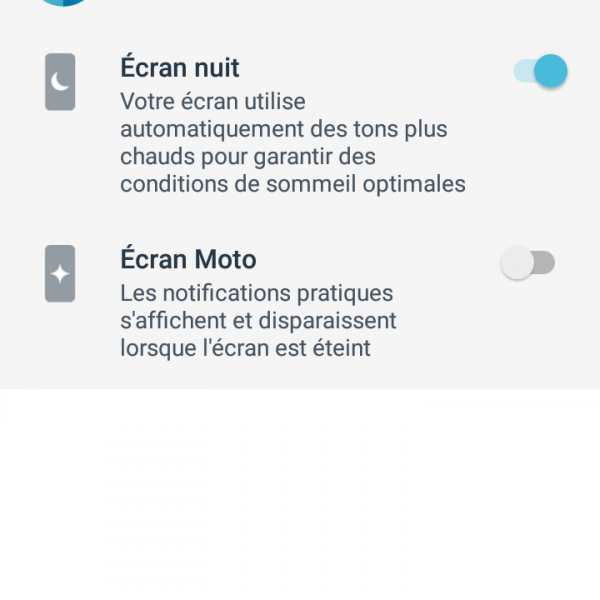Screen dimensions: 600x600
Task: Open the Écran nuit setting row
Action: click(x=292, y=126)
